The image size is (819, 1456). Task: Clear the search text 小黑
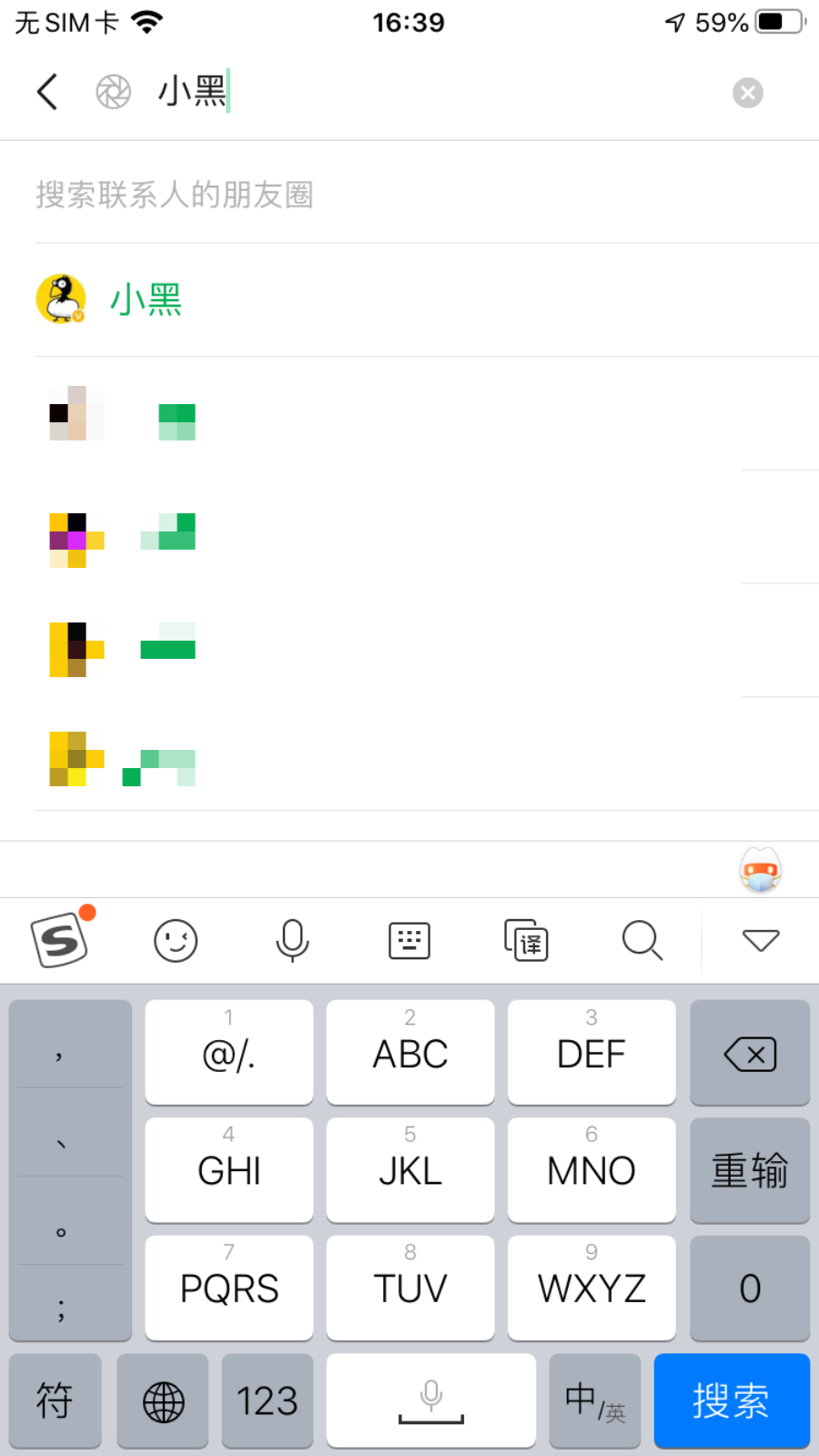pyautogui.click(x=747, y=93)
